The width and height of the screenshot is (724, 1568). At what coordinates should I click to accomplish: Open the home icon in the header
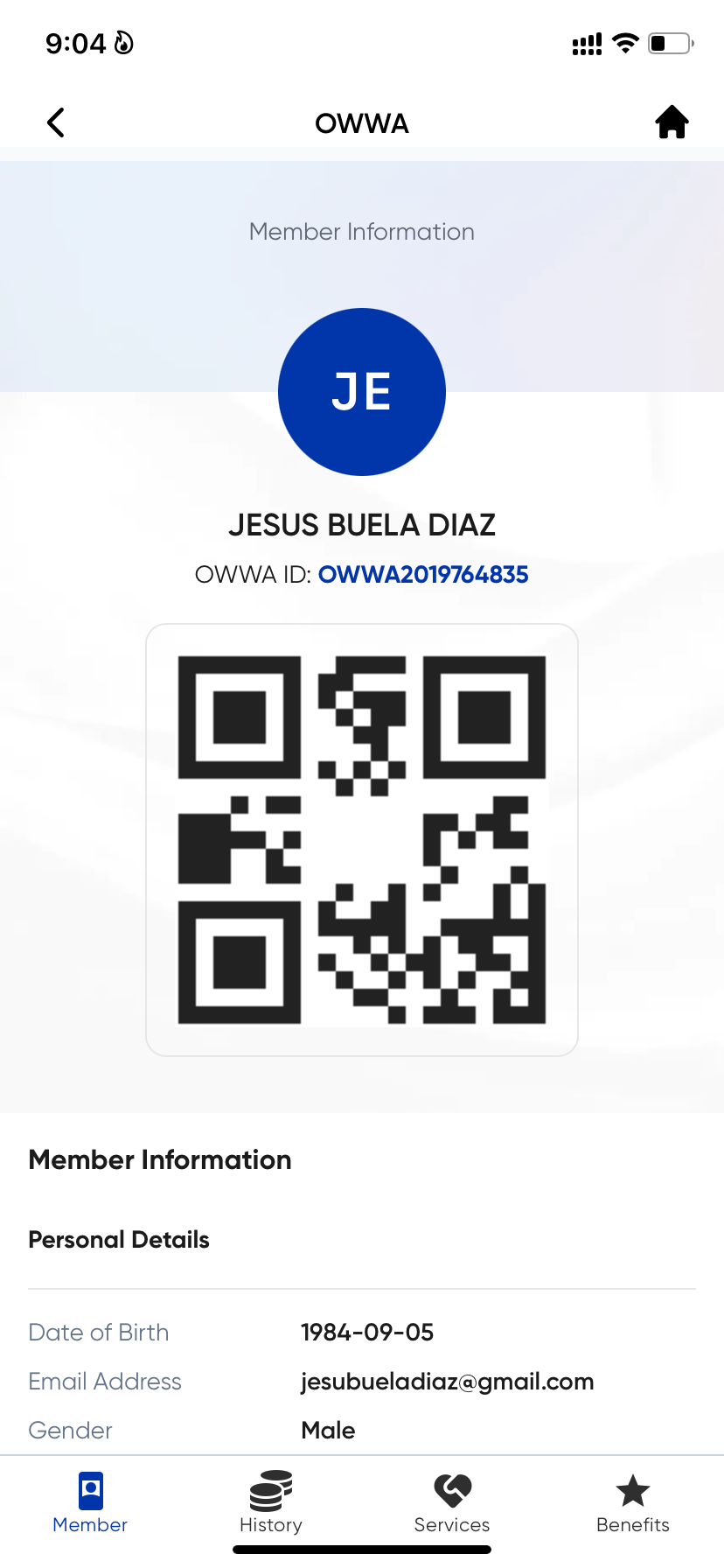click(672, 122)
